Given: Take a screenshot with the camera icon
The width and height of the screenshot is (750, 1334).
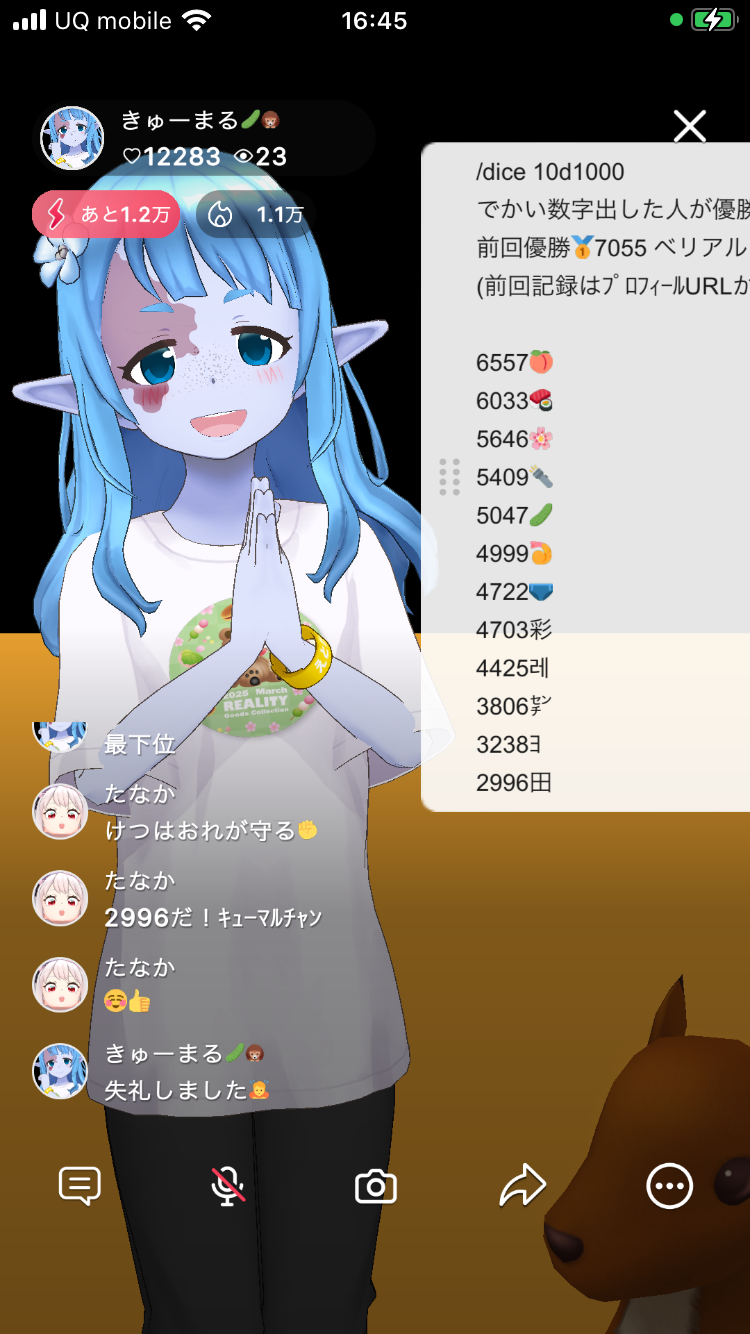Looking at the screenshot, I should pos(375,1187).
